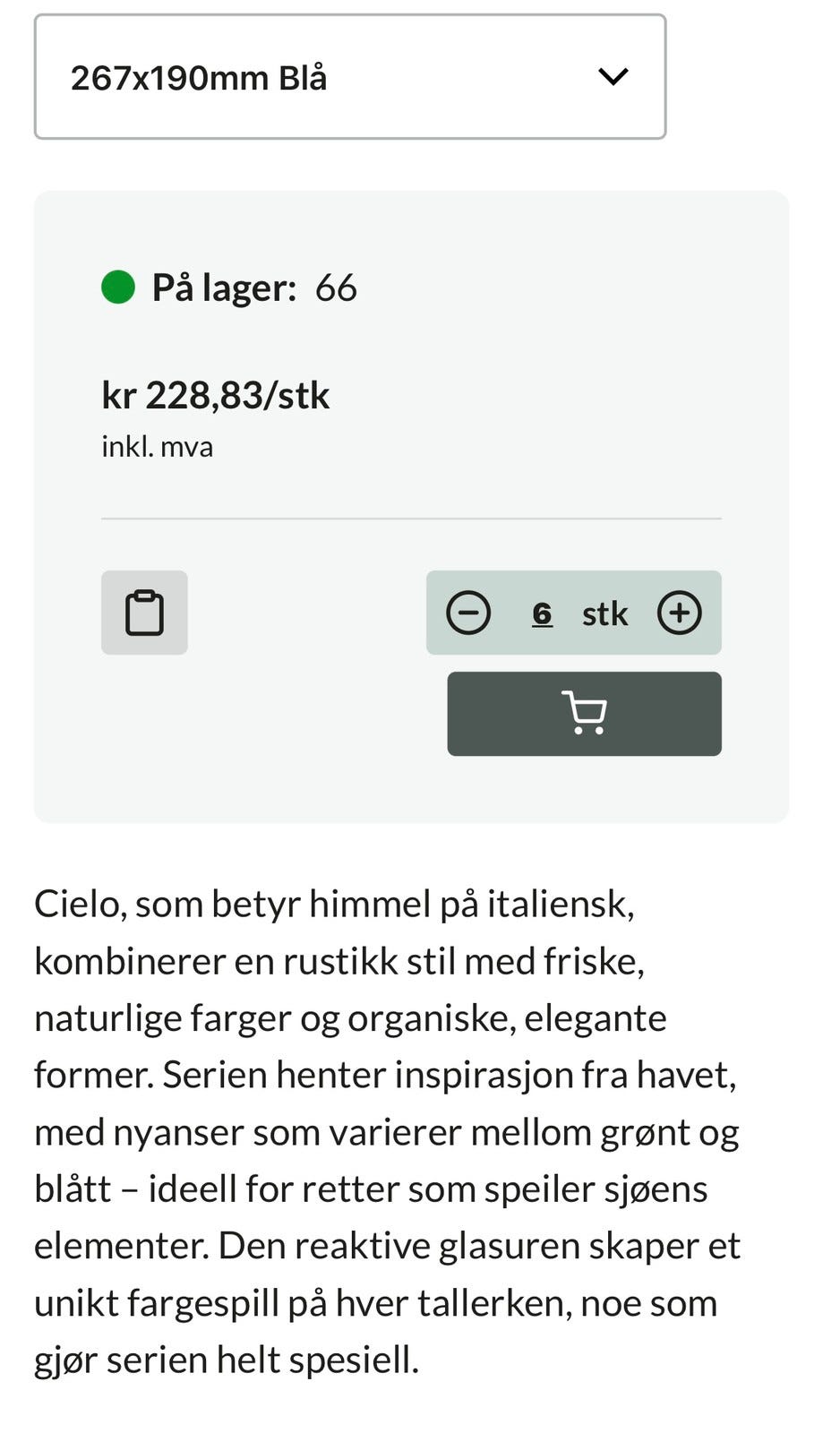Save the item for later with clipboard button
Screen dimensions: 840x1433
[144, 613]
